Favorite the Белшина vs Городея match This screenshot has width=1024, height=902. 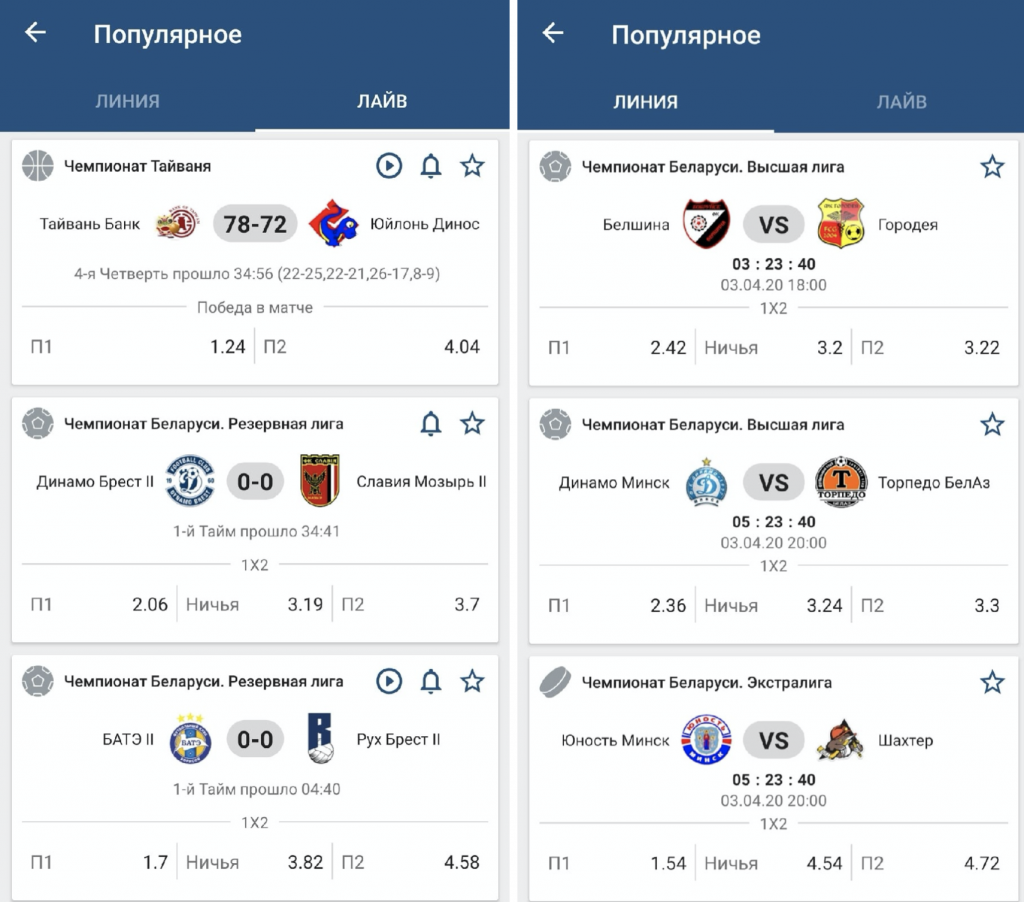coord(991,167)
